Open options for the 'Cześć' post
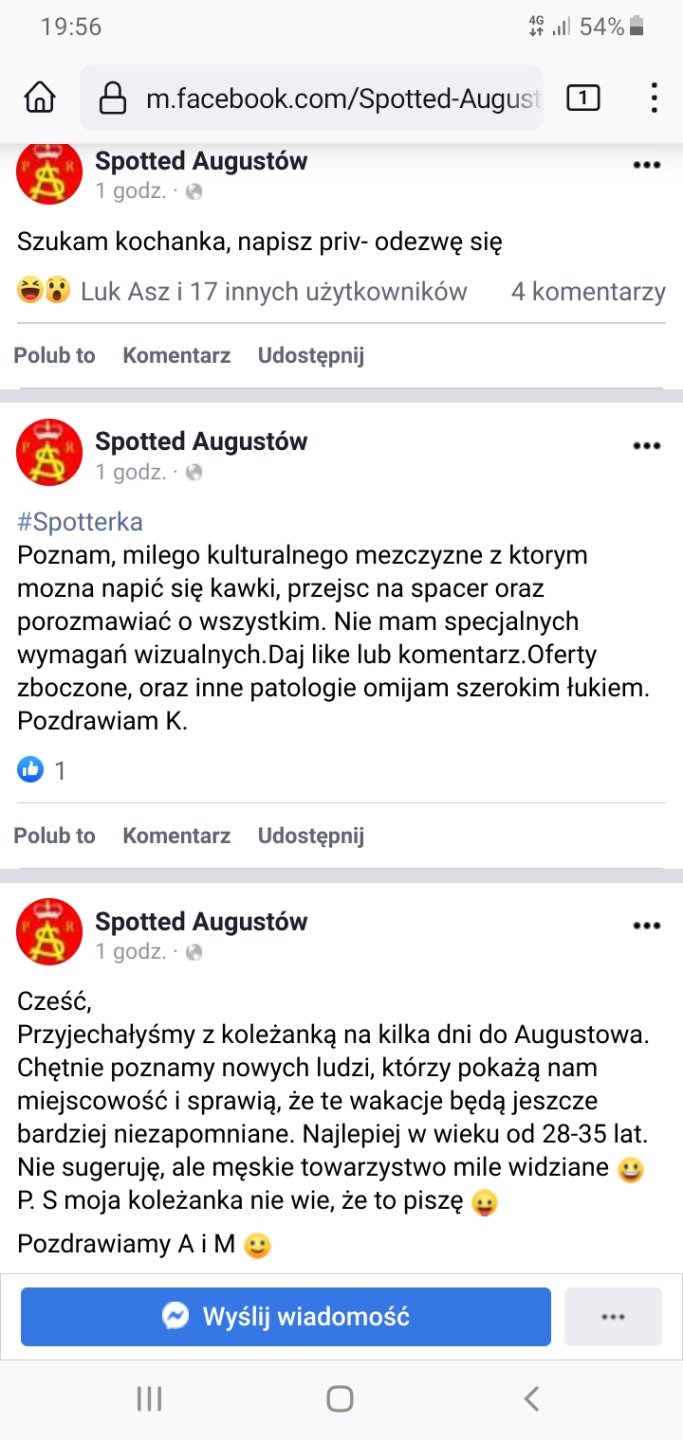The width and height of the screenshot is (683, 1440). click(x=647, y=927)
